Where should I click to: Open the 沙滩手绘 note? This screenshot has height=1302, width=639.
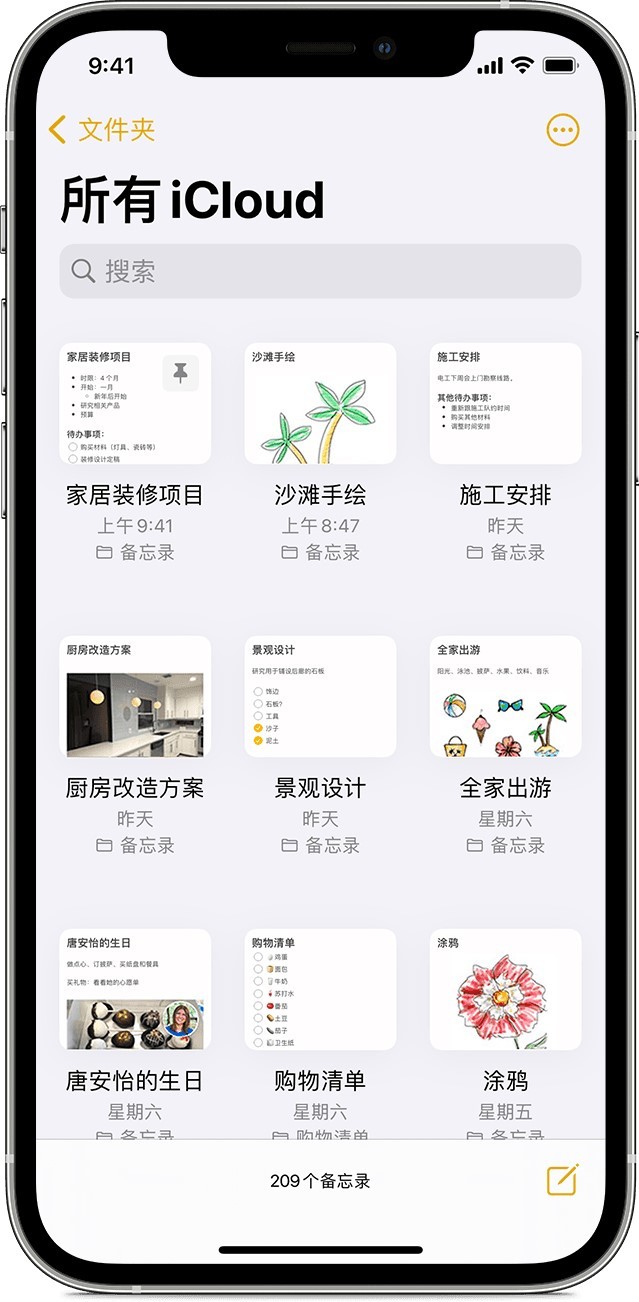(x=320, y=404)
